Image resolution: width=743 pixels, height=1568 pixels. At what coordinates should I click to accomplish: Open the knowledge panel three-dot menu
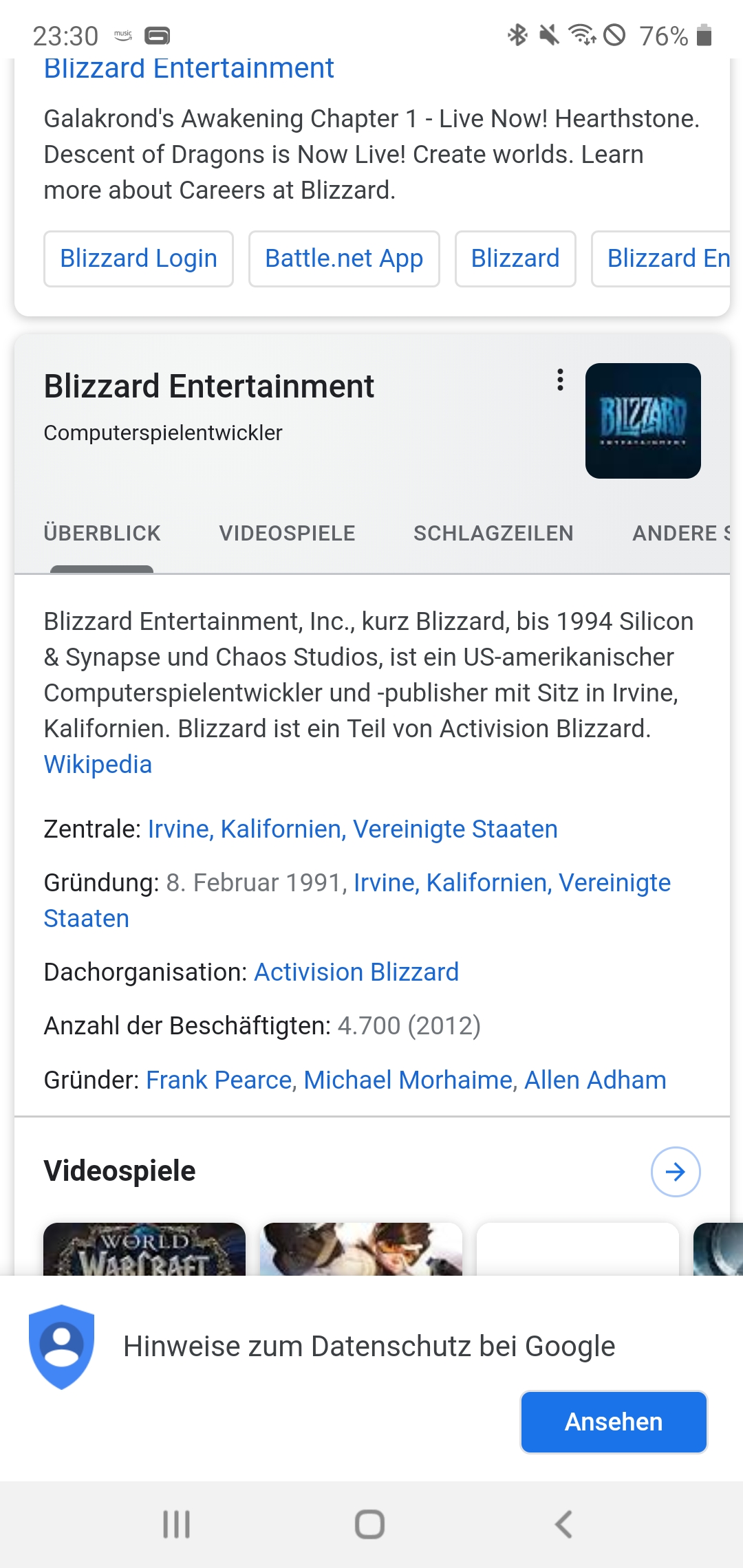(x=561, y=380)
